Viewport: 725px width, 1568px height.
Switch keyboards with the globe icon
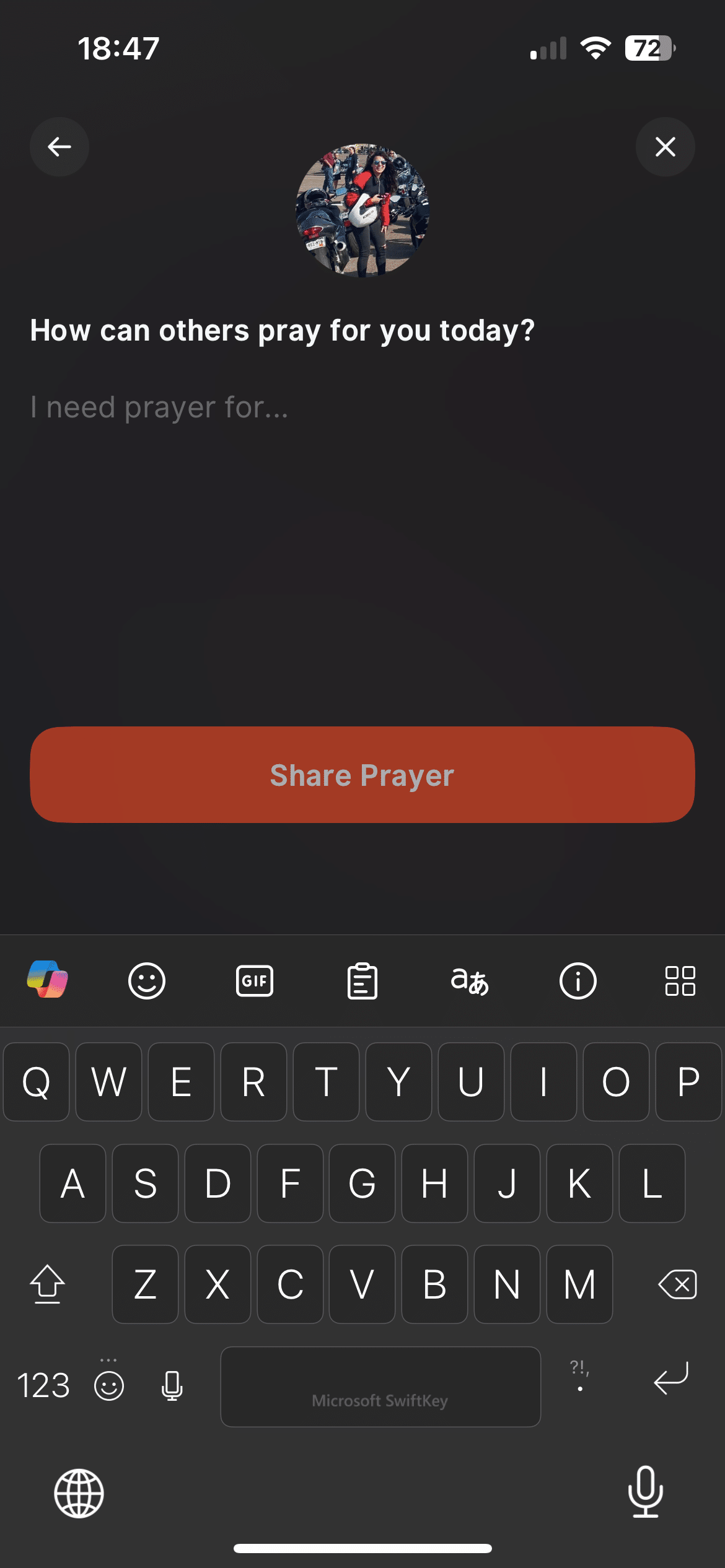tap(79, 1493)
